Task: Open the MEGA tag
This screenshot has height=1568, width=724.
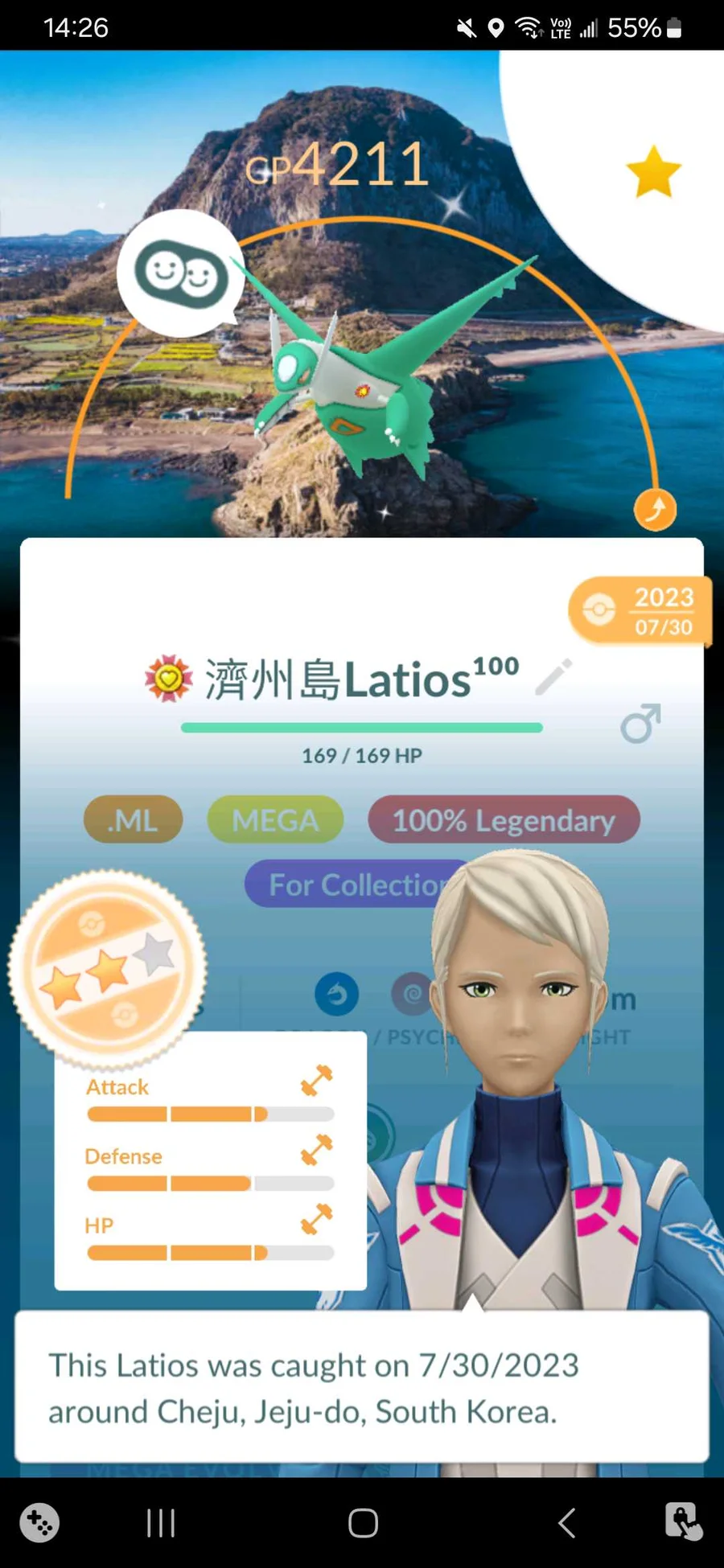Action: pyautogui.click(x=275, y=820)
